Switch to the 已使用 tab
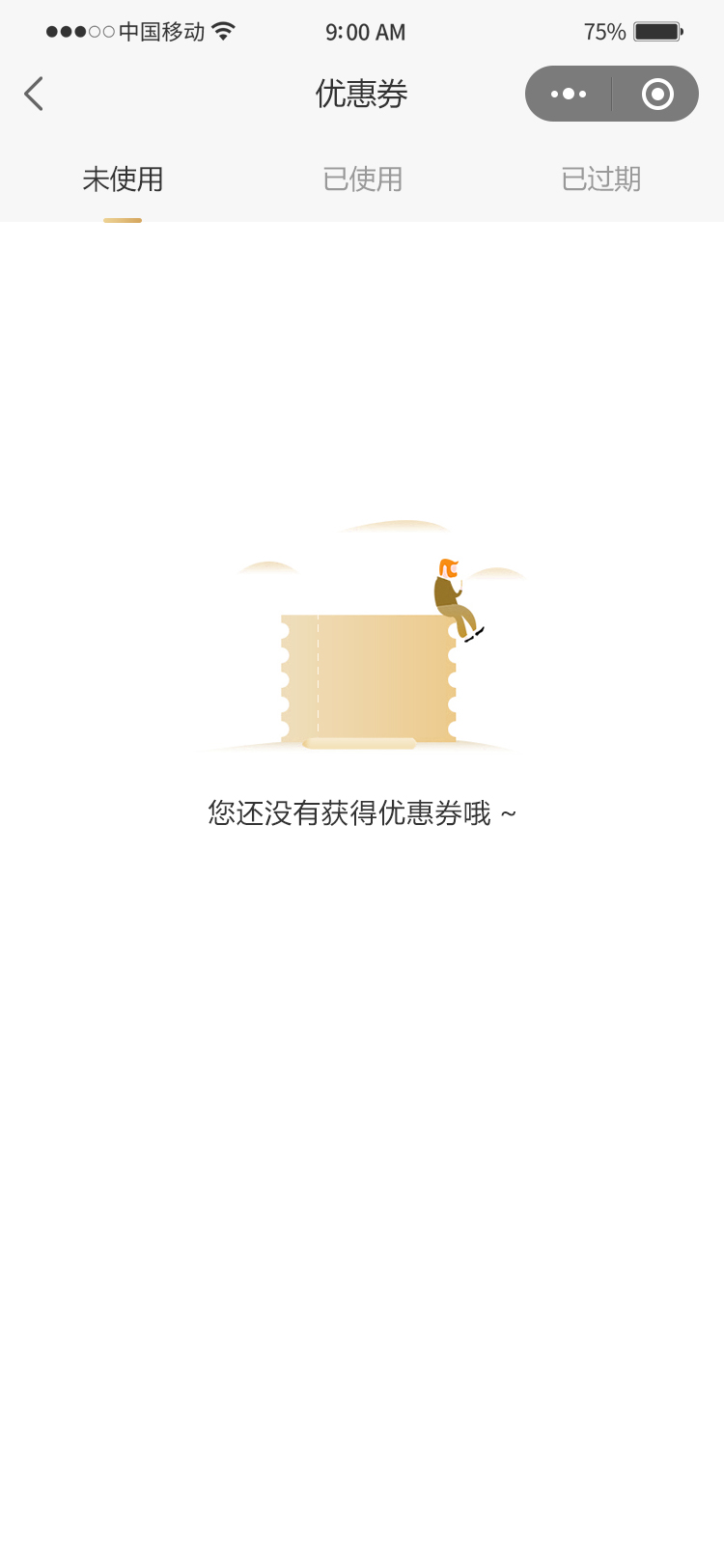Image resolution: width=724 pixels, height=1568 pixels. (x=362, y=179)
